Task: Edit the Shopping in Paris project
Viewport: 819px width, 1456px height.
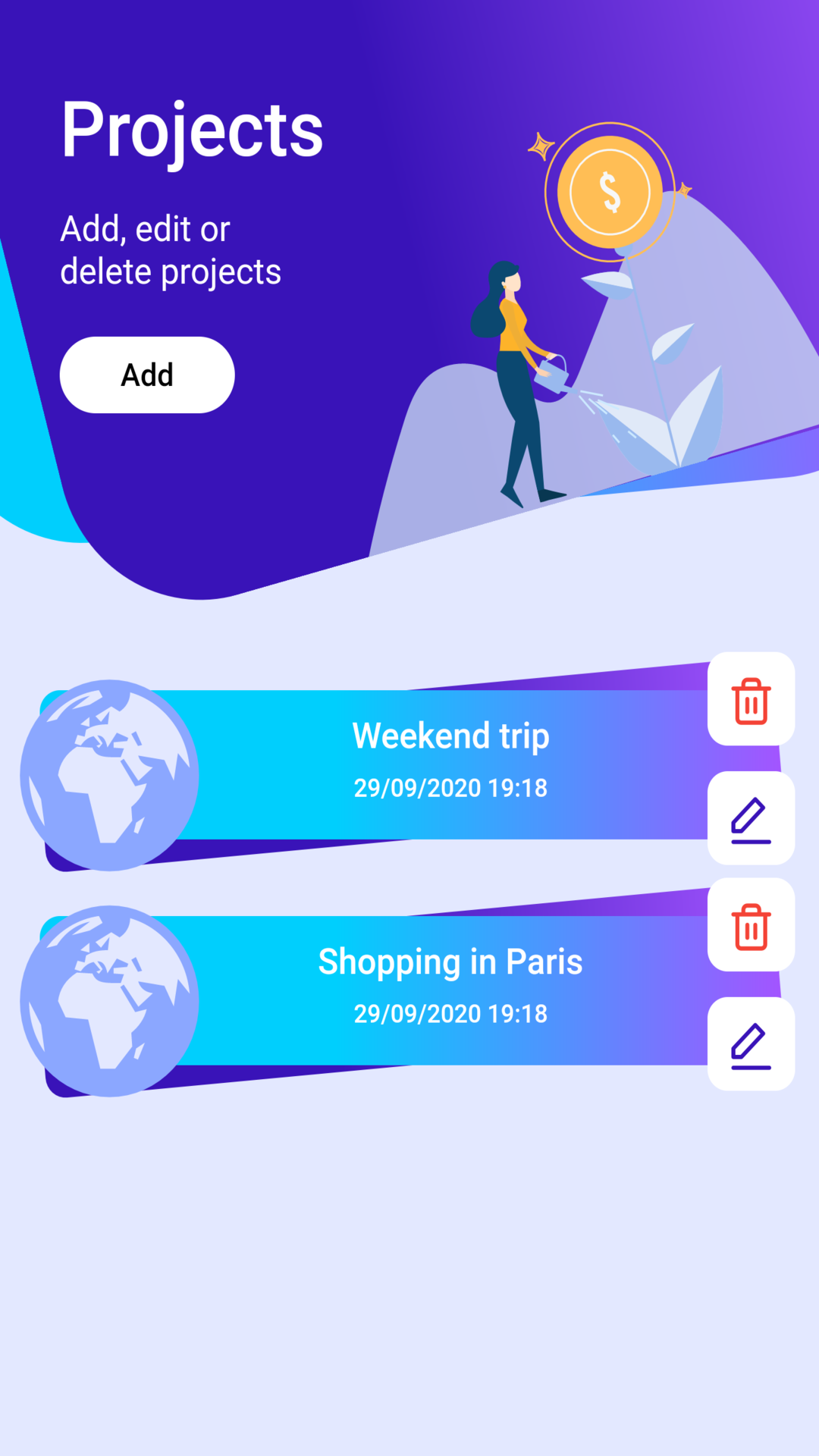Action: pyautogui.click(x=751, y=1044)
